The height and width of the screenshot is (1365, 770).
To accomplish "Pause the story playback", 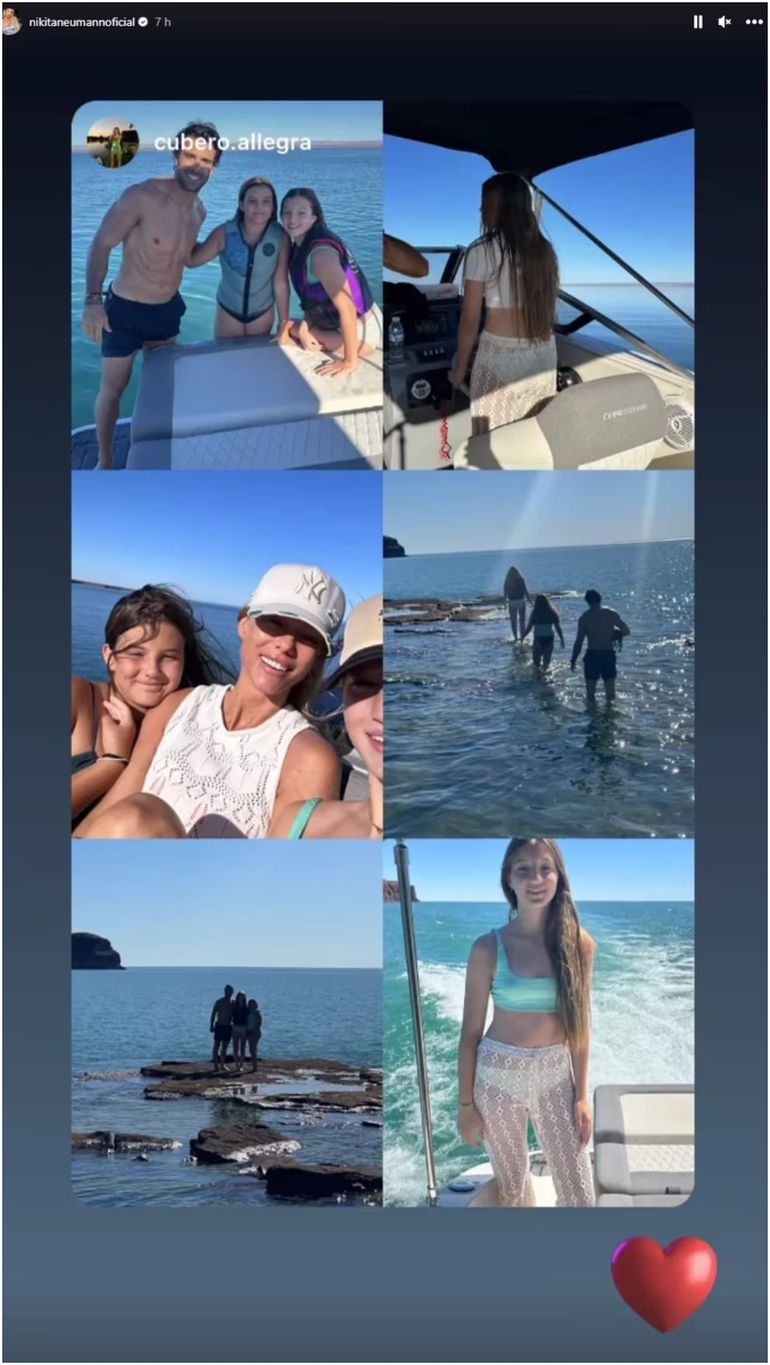I will [698, 21].
